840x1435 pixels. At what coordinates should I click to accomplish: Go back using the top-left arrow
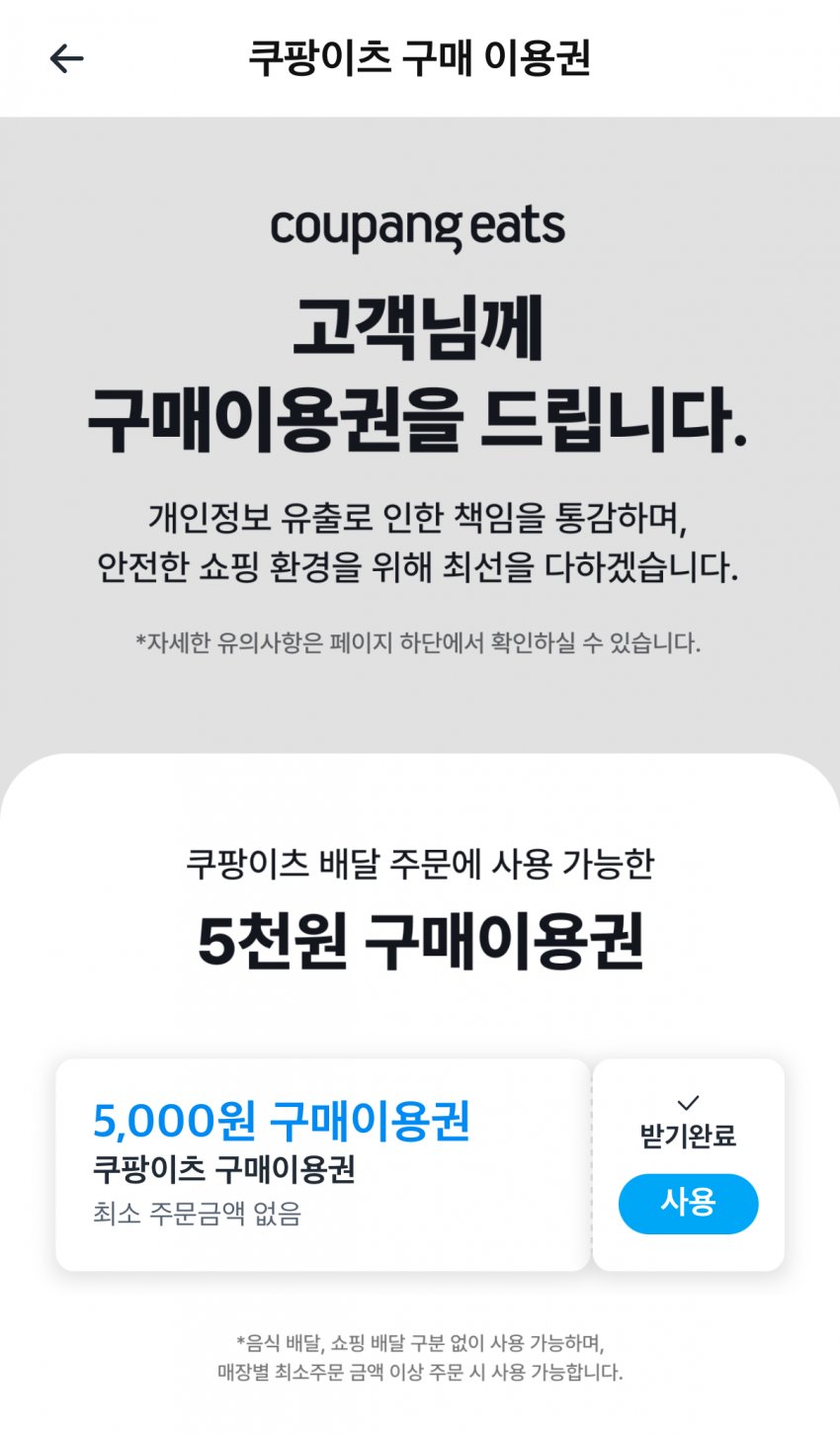[66, 59]
